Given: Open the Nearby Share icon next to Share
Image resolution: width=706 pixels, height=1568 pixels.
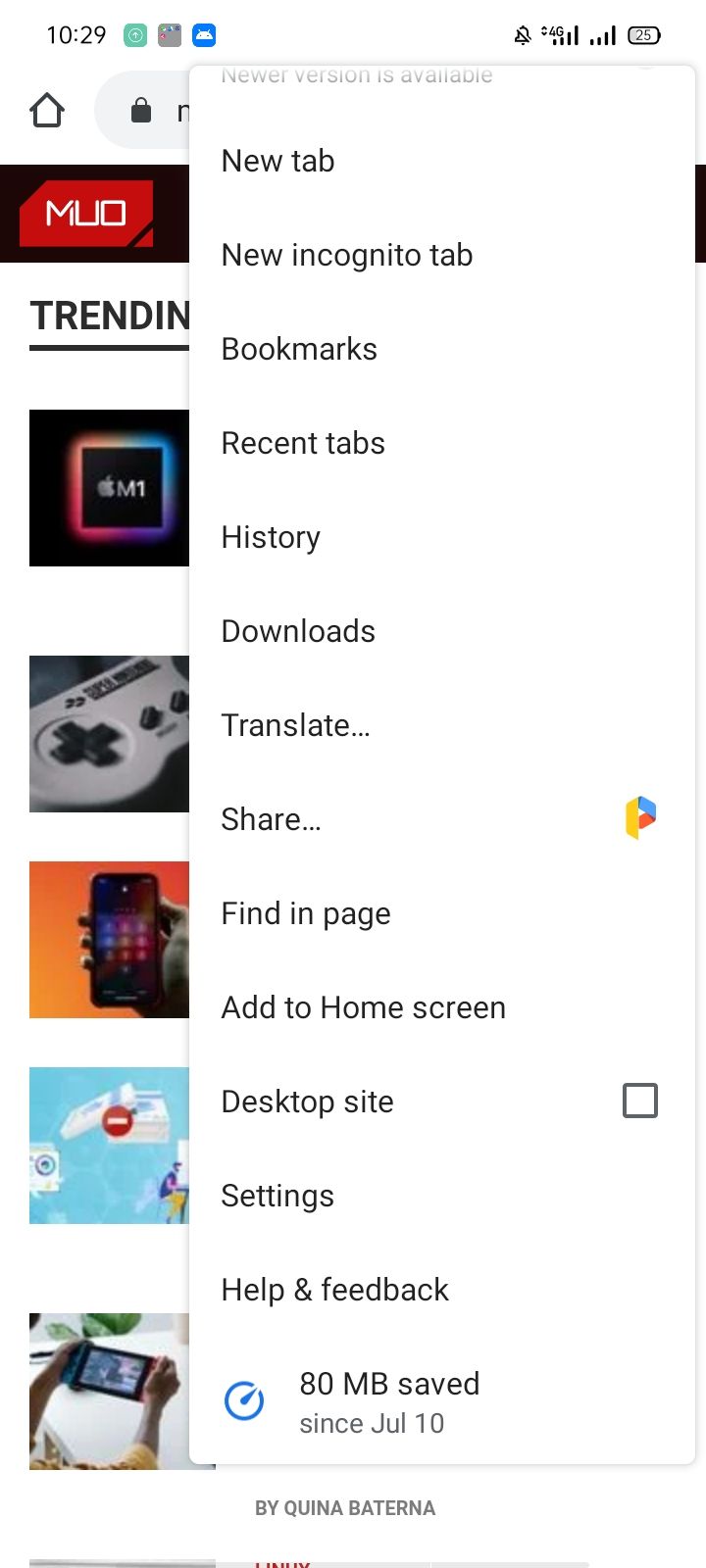Looking at the screenshot, I should [x=639, y=817].
